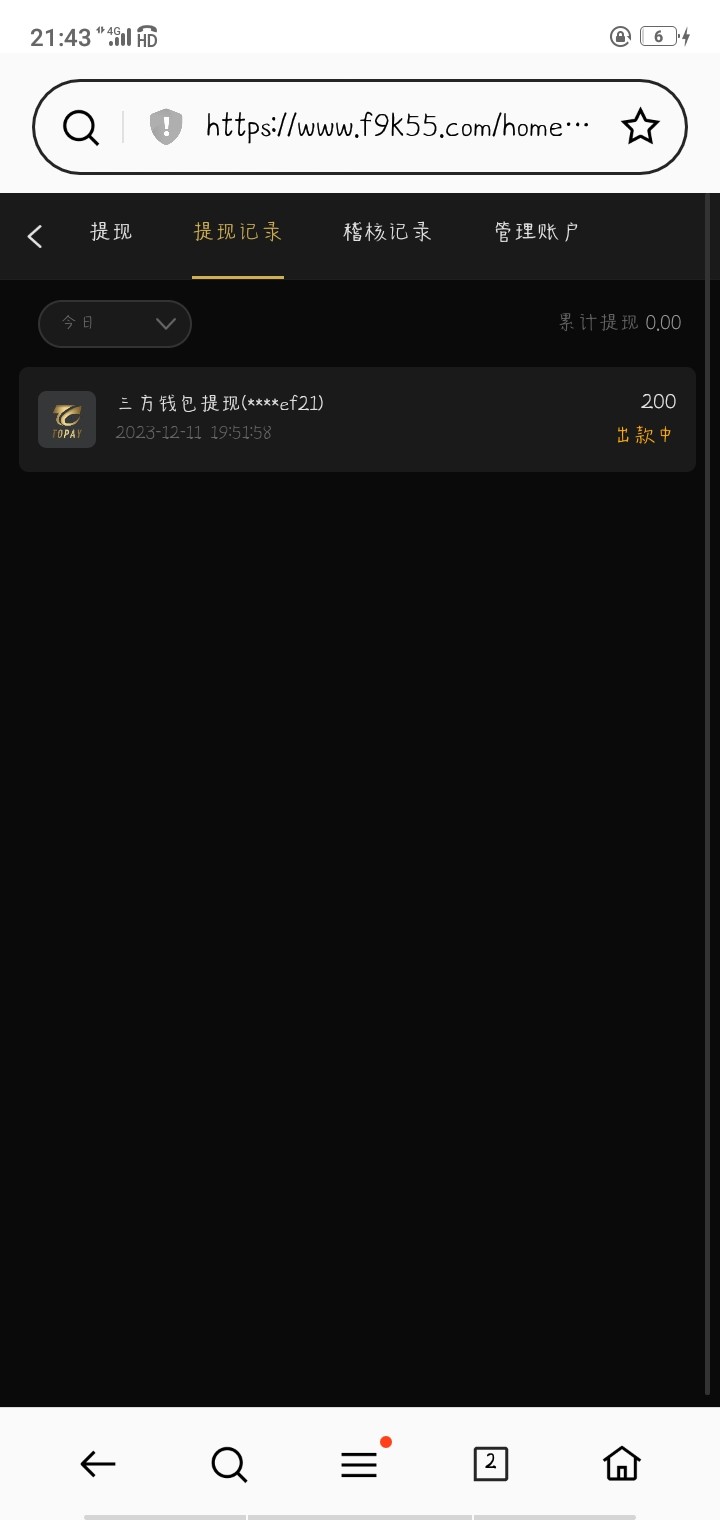This screenshot has height=1520, width=720.
Task: Go back using the header arrow
Action: click(35, 236)
